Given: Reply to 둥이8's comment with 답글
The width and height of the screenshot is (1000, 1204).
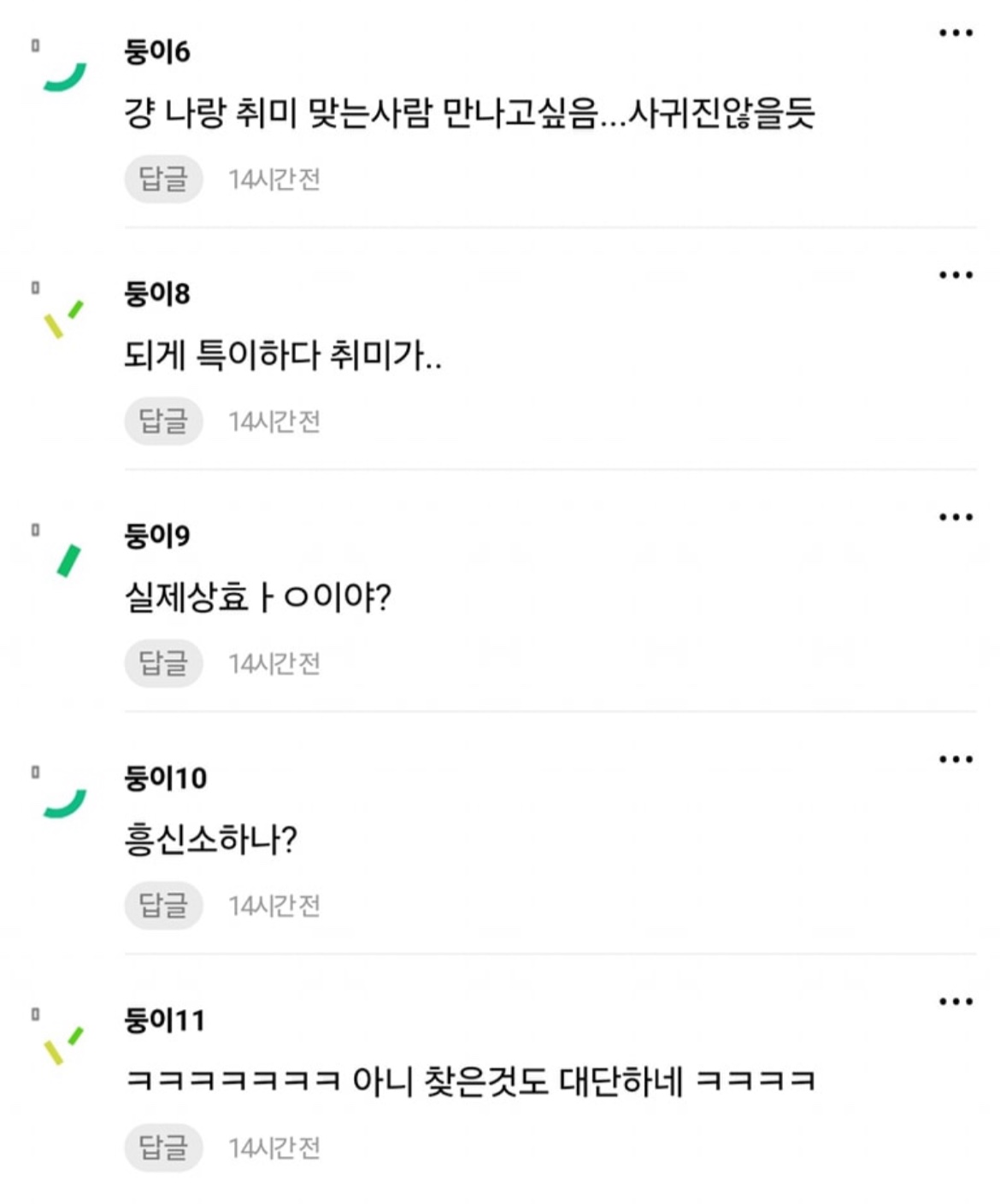Looking at the screenshot, I should tap(163, 421).
